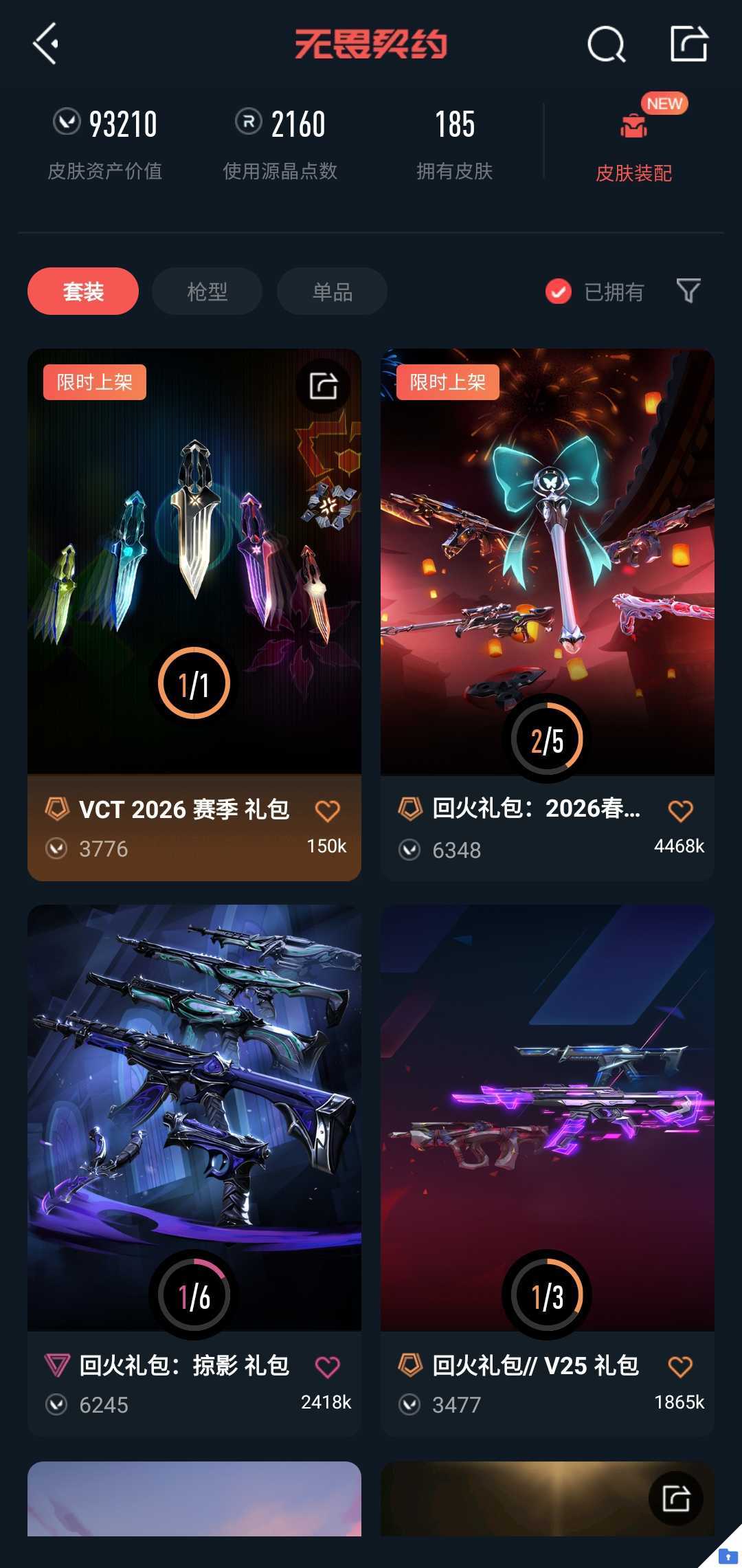This screenshot has width=742, height=1568.
Task: Heart the 回火礼包// V25 礼包
Action: pos(680,1367)
